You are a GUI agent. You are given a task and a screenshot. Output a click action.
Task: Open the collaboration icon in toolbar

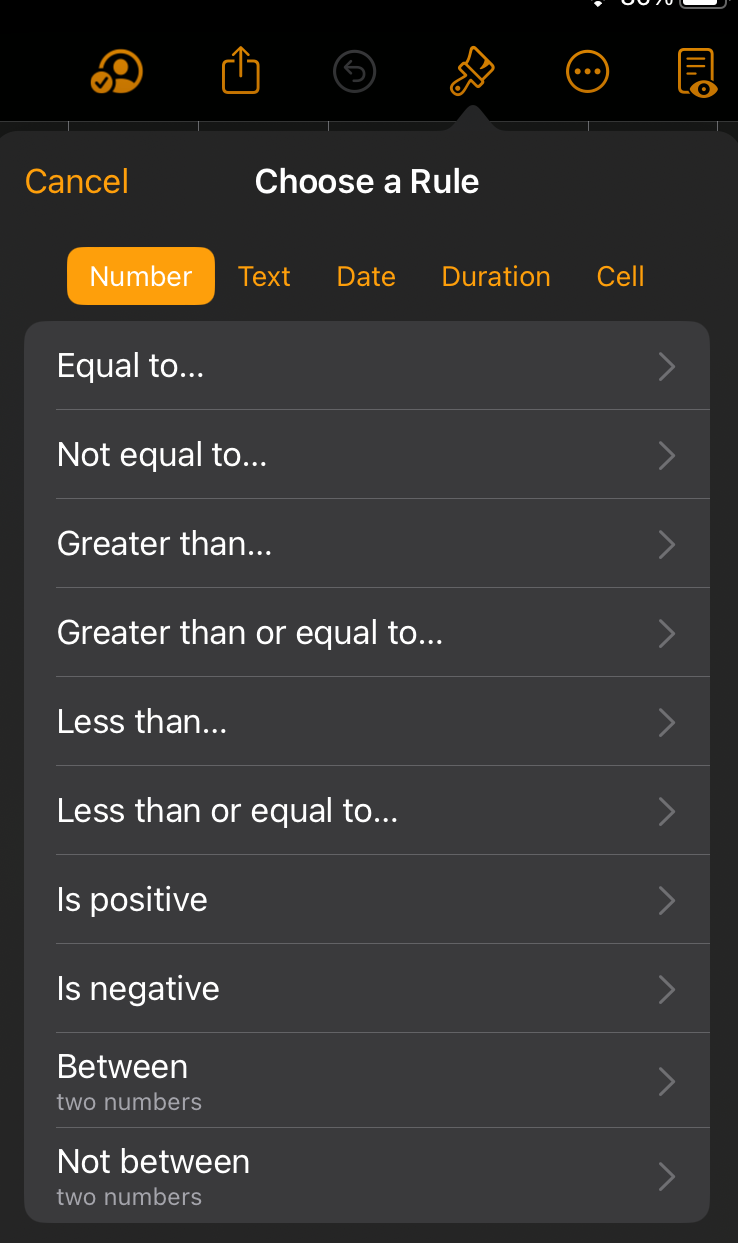point(117,72)
